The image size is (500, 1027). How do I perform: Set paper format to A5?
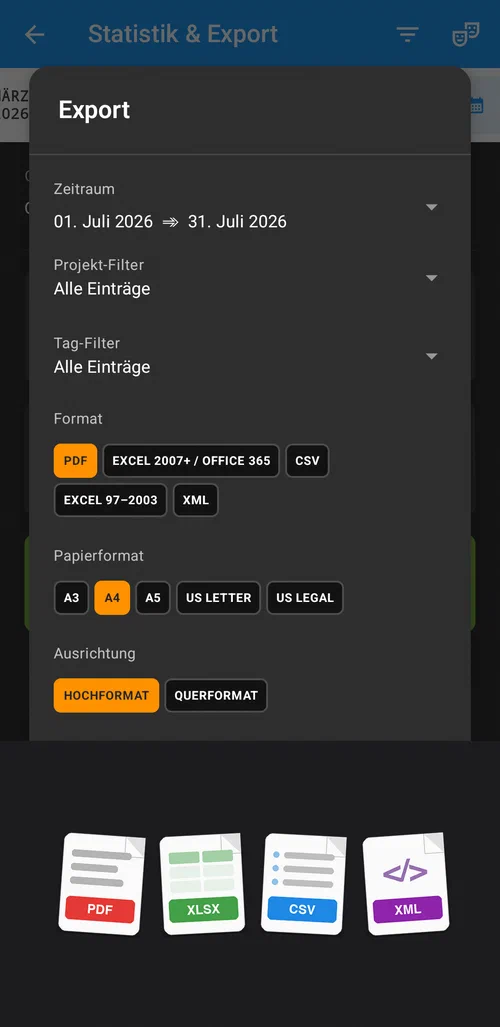point(153,598)
